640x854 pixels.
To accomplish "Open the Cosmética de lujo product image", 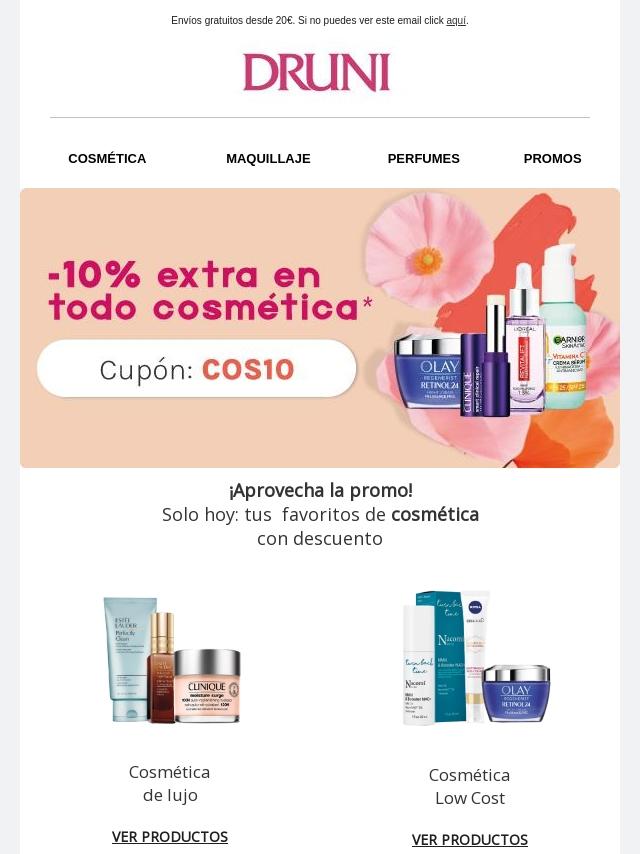I will (x=171, y=659).
